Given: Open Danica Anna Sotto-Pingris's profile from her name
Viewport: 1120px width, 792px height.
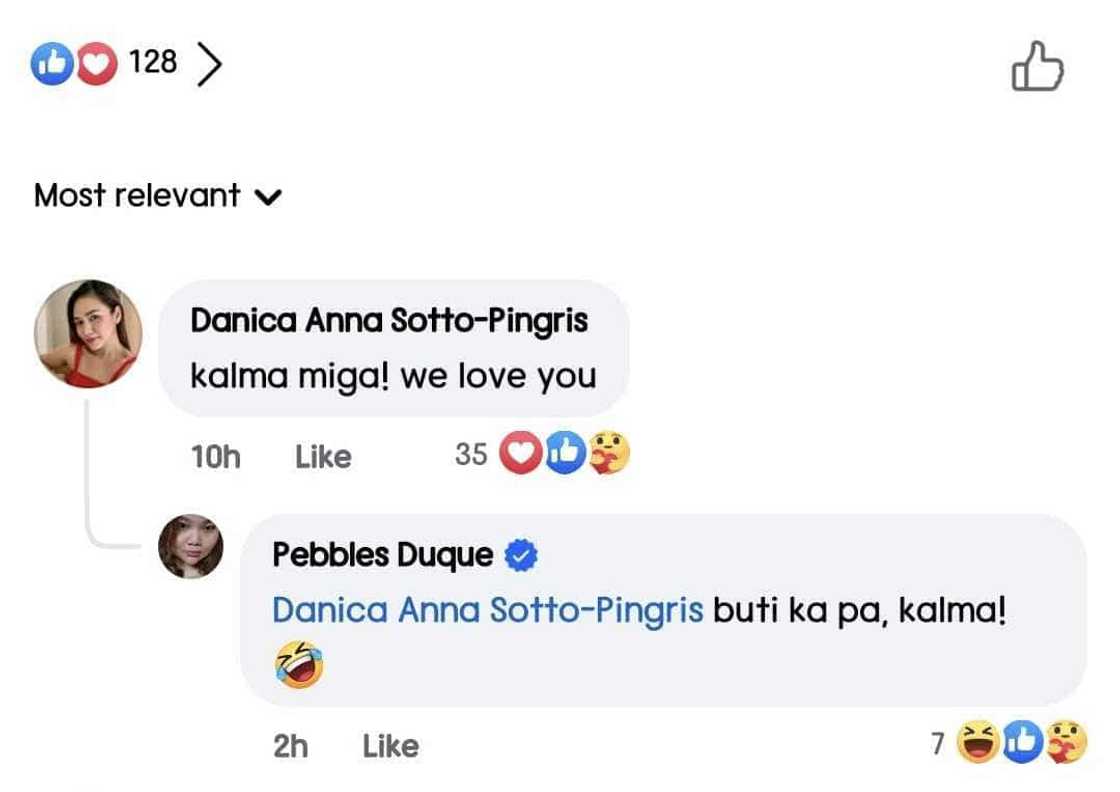Looking at the screenshot, I should pyautogui.click(x=388, y=320).
